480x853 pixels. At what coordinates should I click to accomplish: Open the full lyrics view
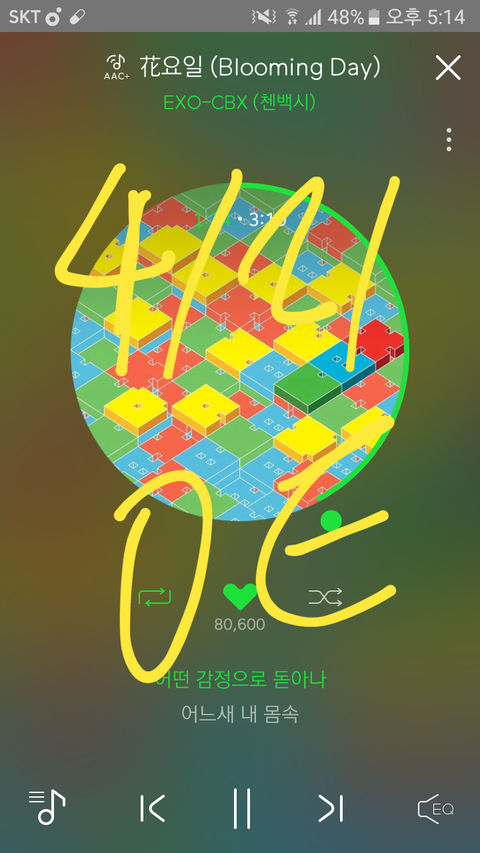(240, 696)
